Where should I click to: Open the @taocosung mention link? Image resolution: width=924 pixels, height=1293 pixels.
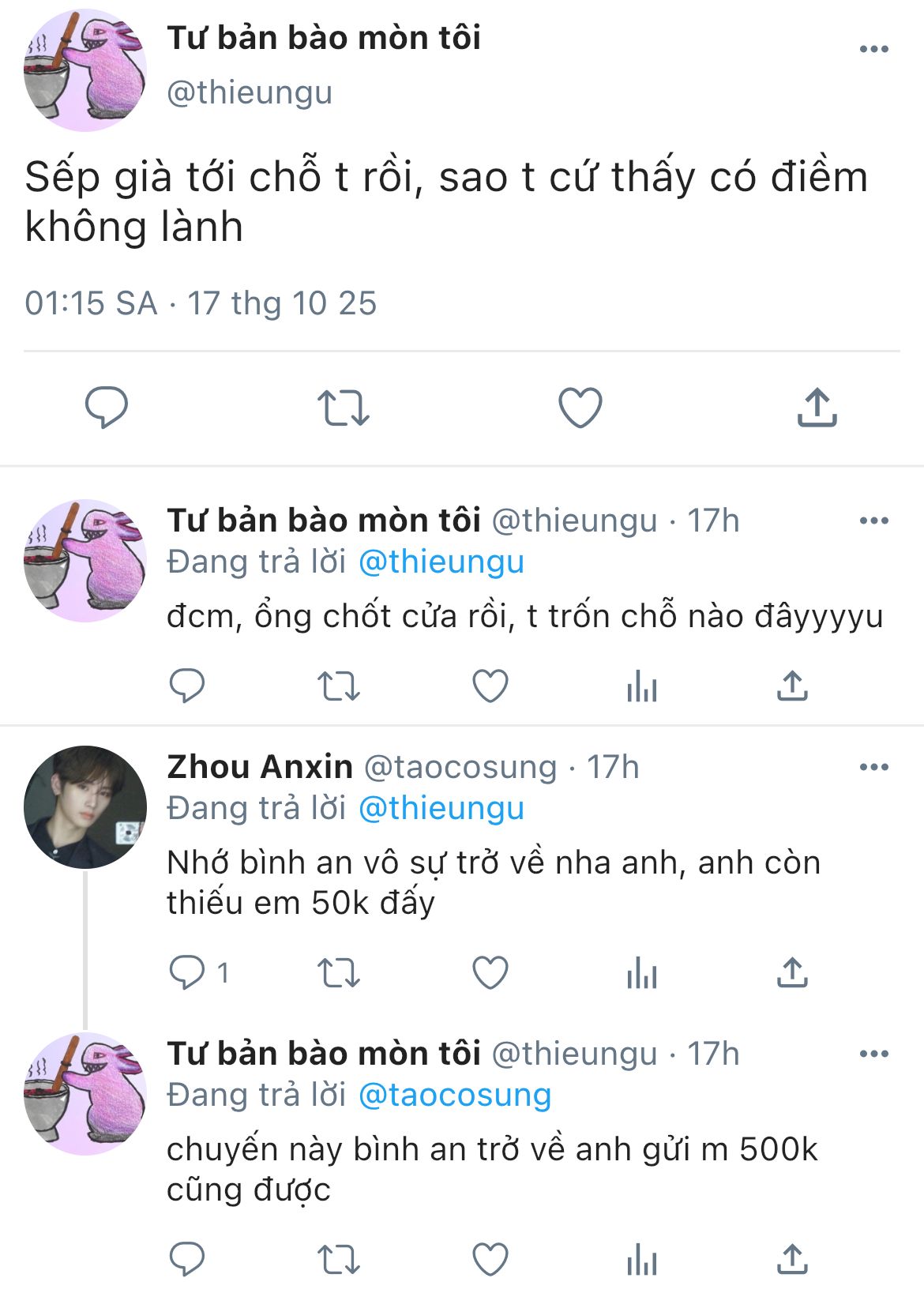(x=454, y=1095)
